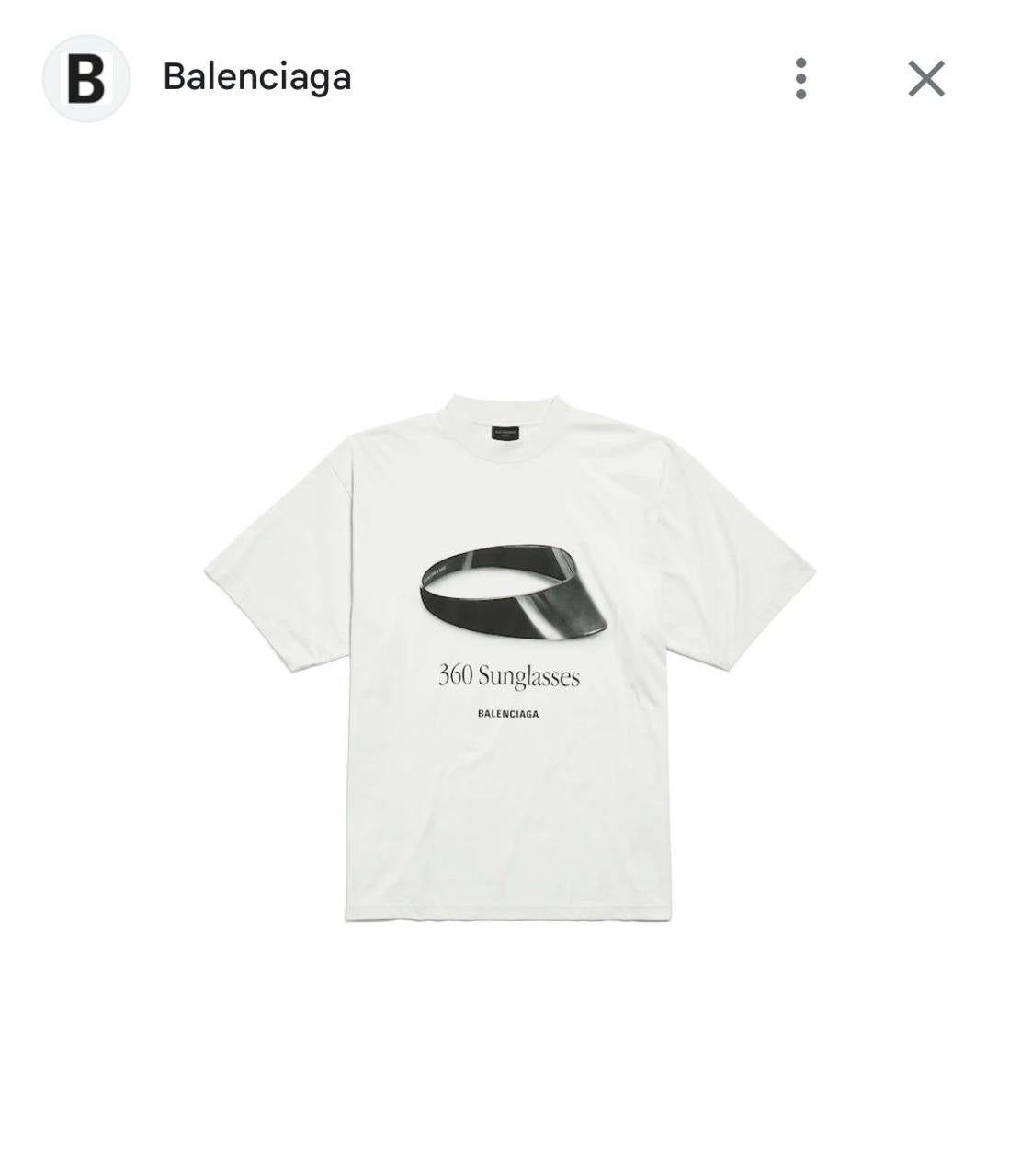Image resolution: width=1021 pixels, height=1176 pixels.
Task: Close the Balenciaga image viewer
Action: [x=925, y=79]
